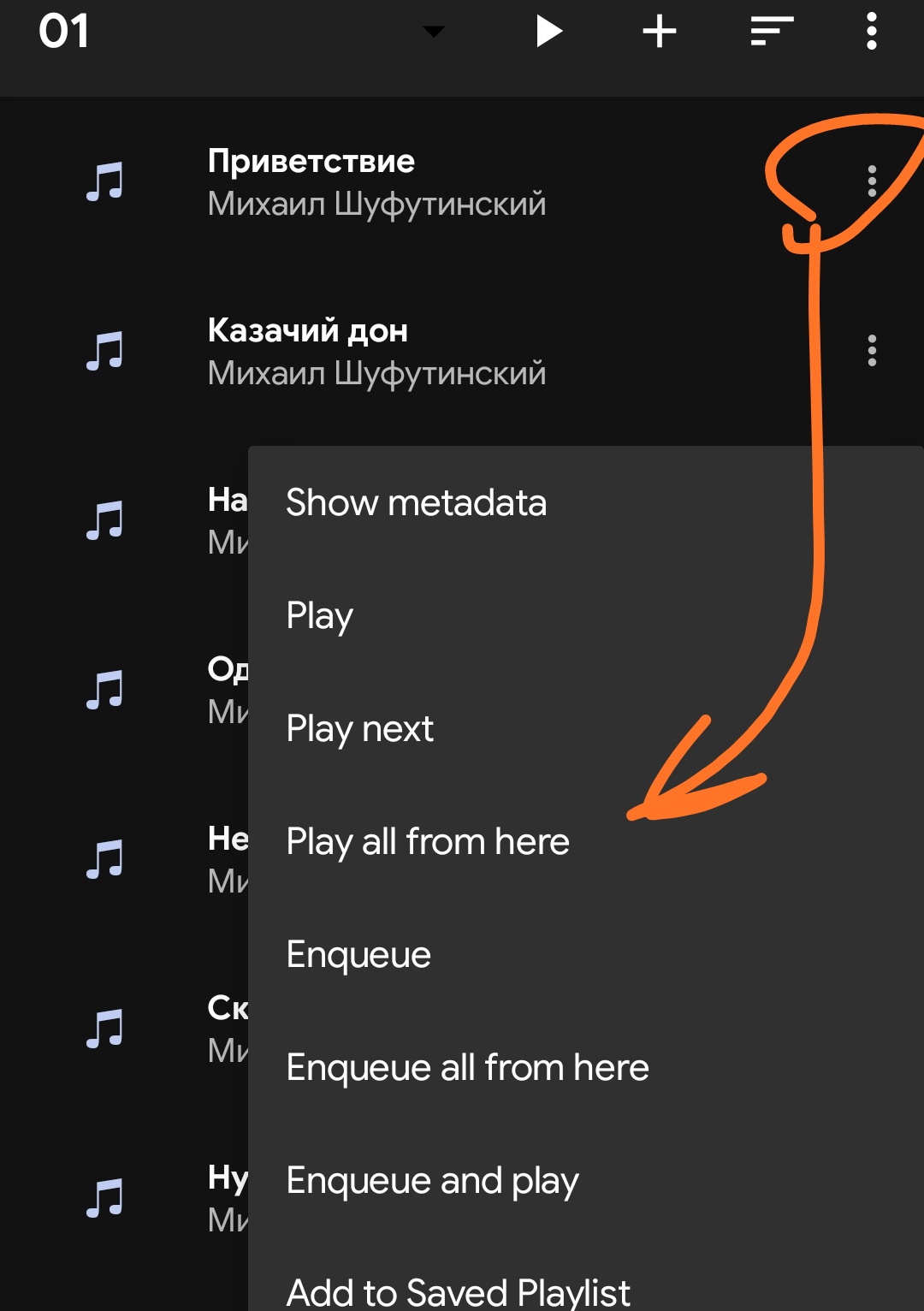Tap Enqueue and play
This screenshot has width=924, height=1311.
click(432, 1180)
